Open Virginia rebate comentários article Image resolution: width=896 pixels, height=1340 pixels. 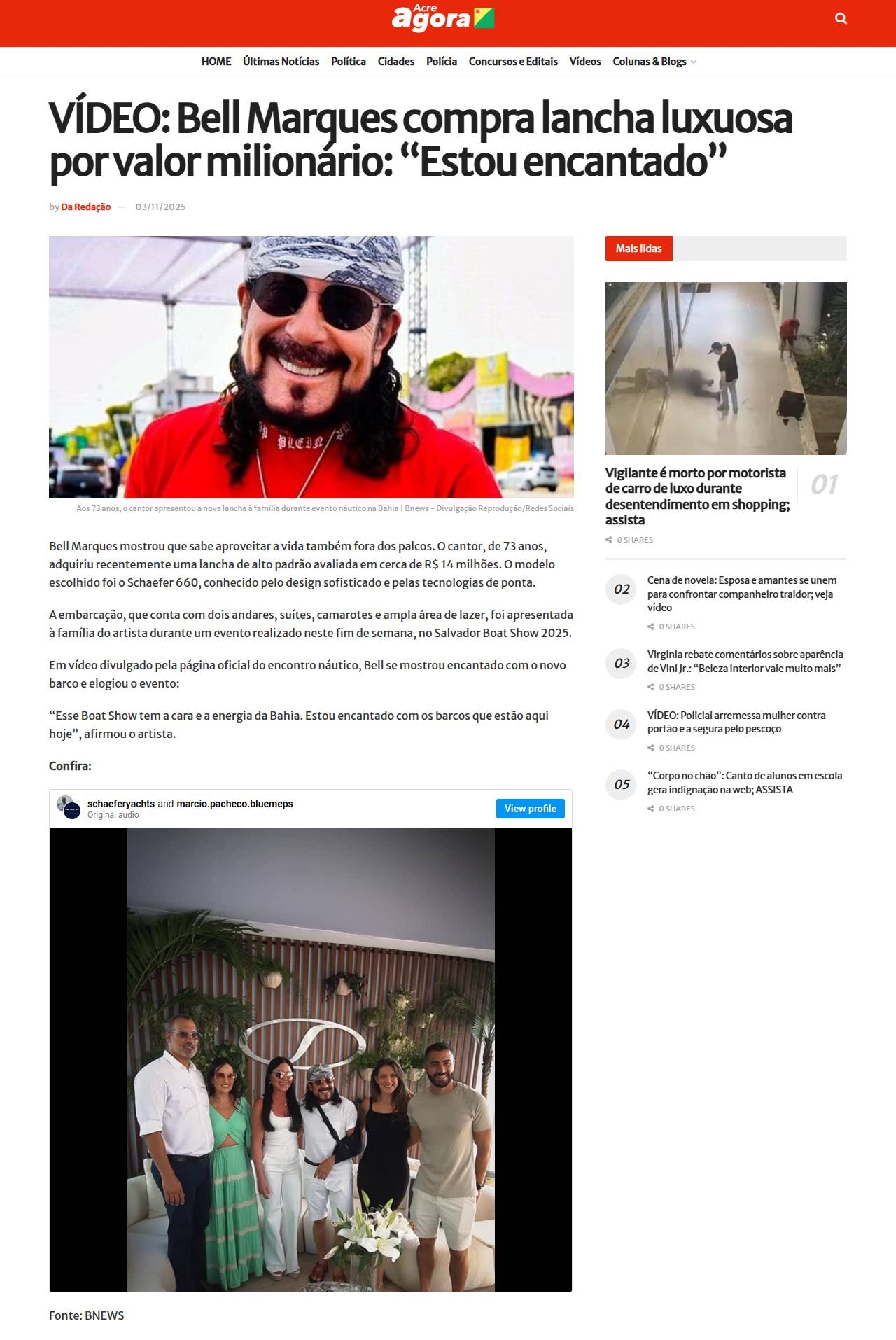[x=744, y=661]
